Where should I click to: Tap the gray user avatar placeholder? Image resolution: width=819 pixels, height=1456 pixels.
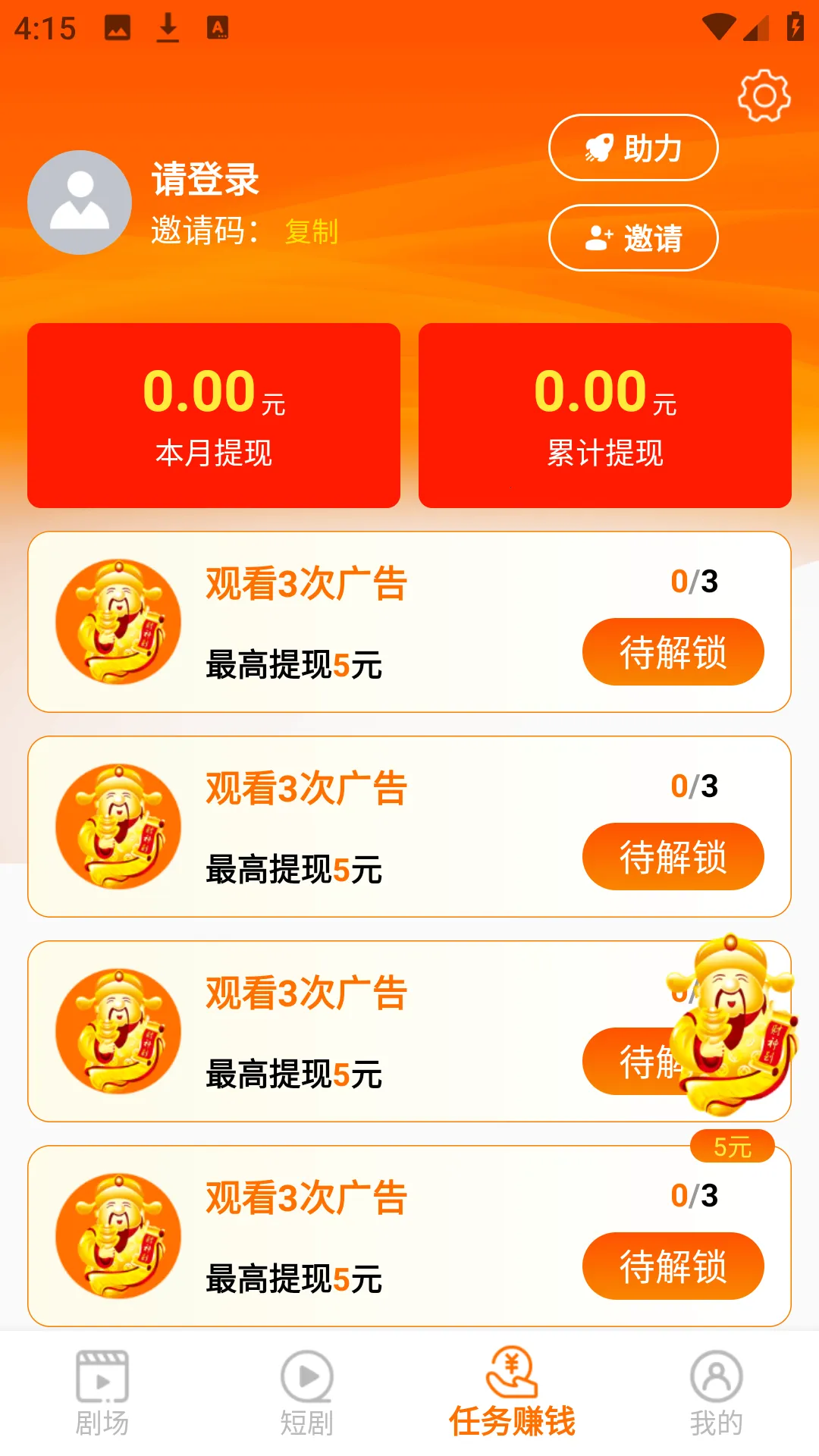(x=79, y=202)
